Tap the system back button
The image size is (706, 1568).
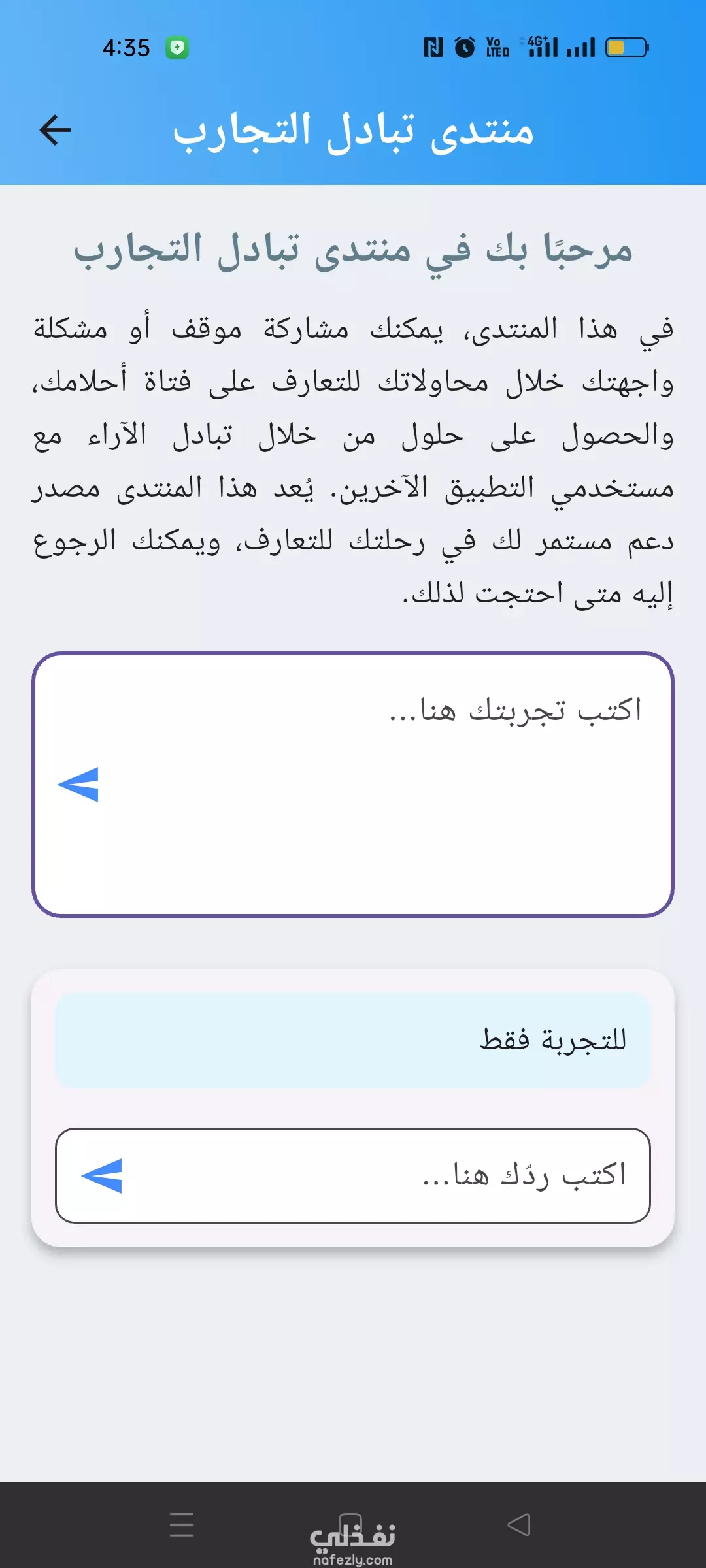pyautogui.click(x=519, y=1525)
